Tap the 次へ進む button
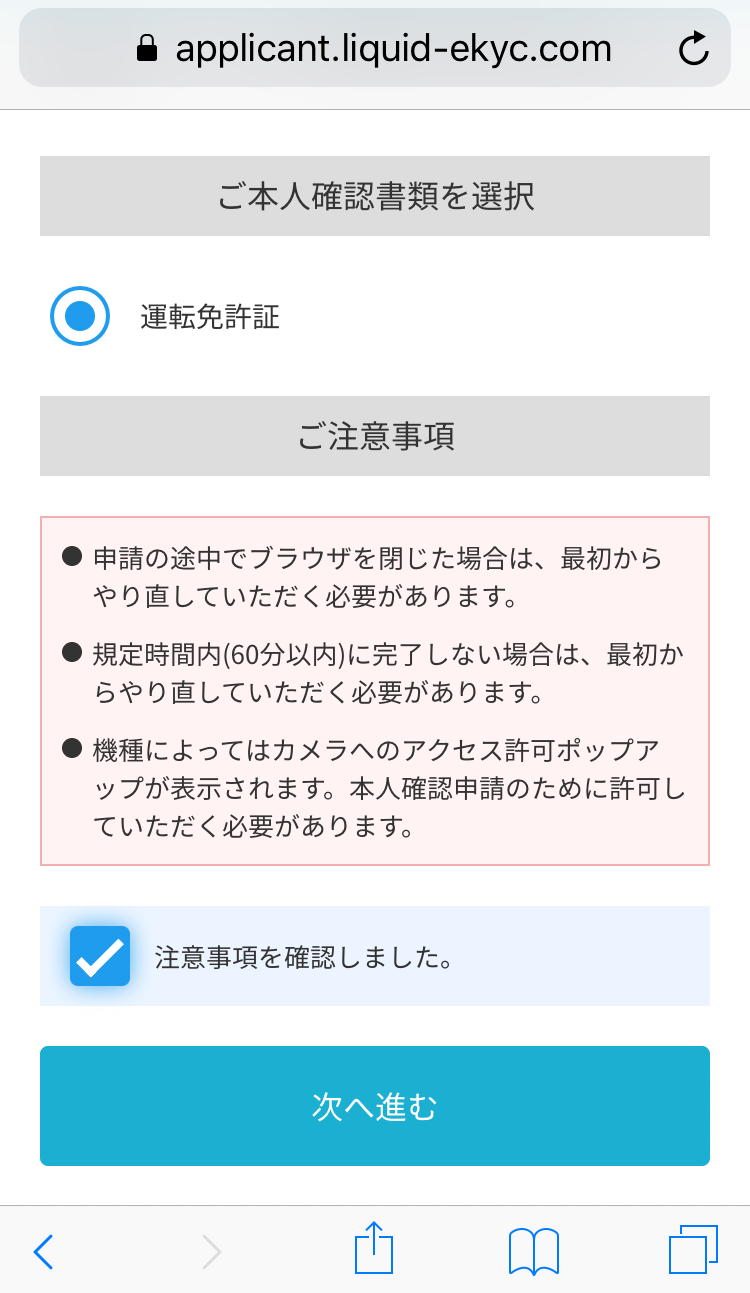750x1293 pixels. click(375, 1106)
